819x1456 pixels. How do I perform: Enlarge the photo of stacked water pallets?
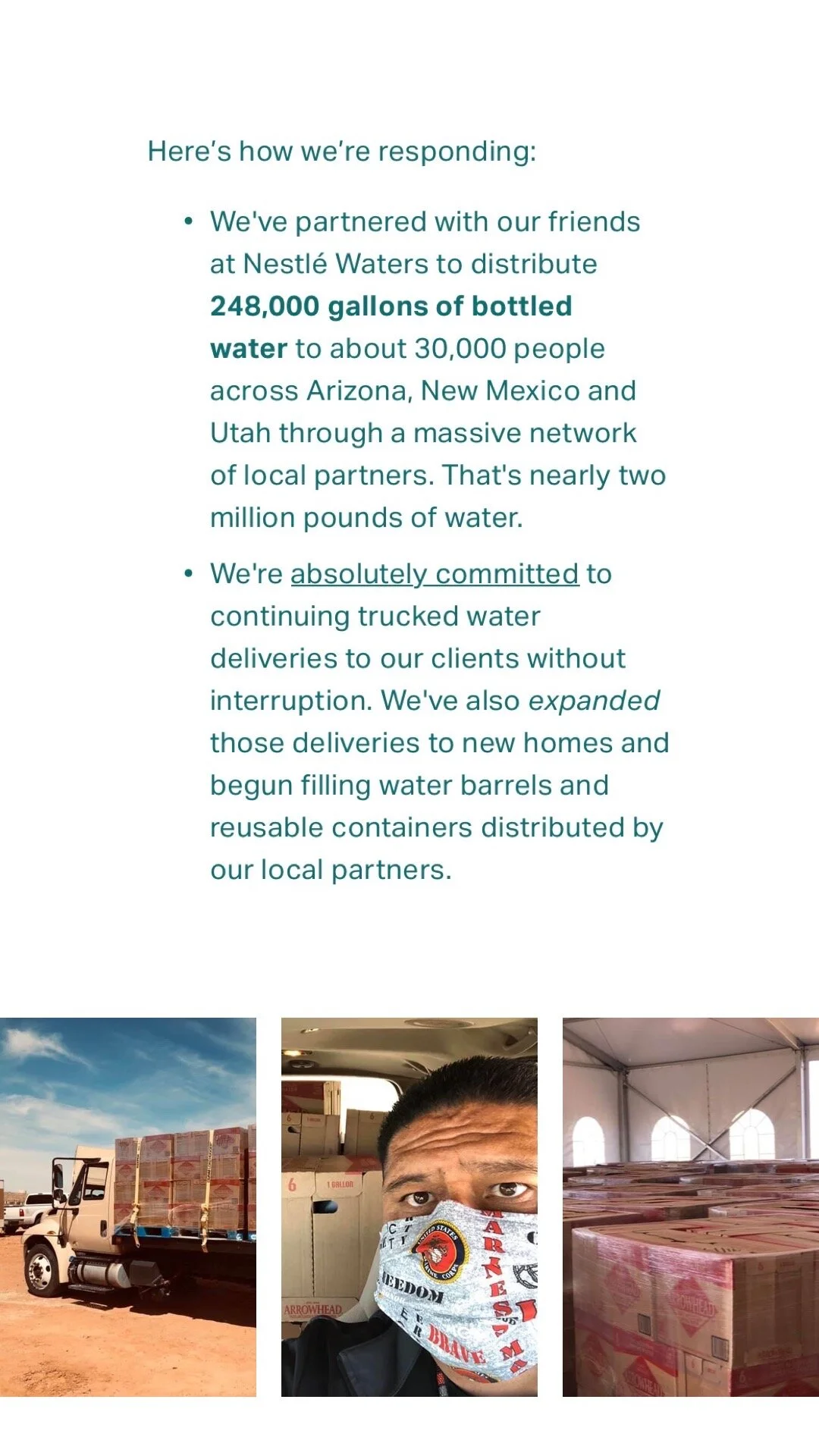[690, 1207]
